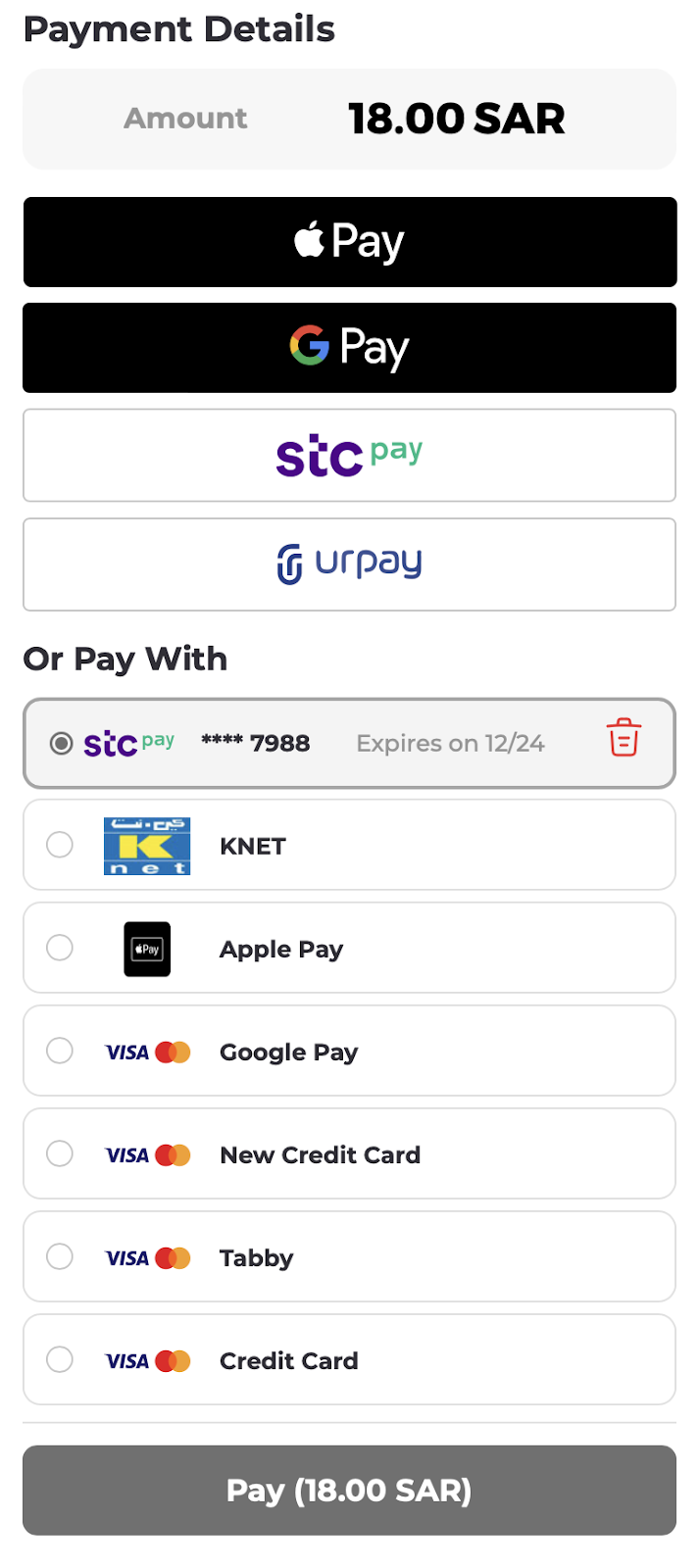This screenshot has height=1568, width=699.
Task: Select KNET as payment method
Action: (60, 845)
